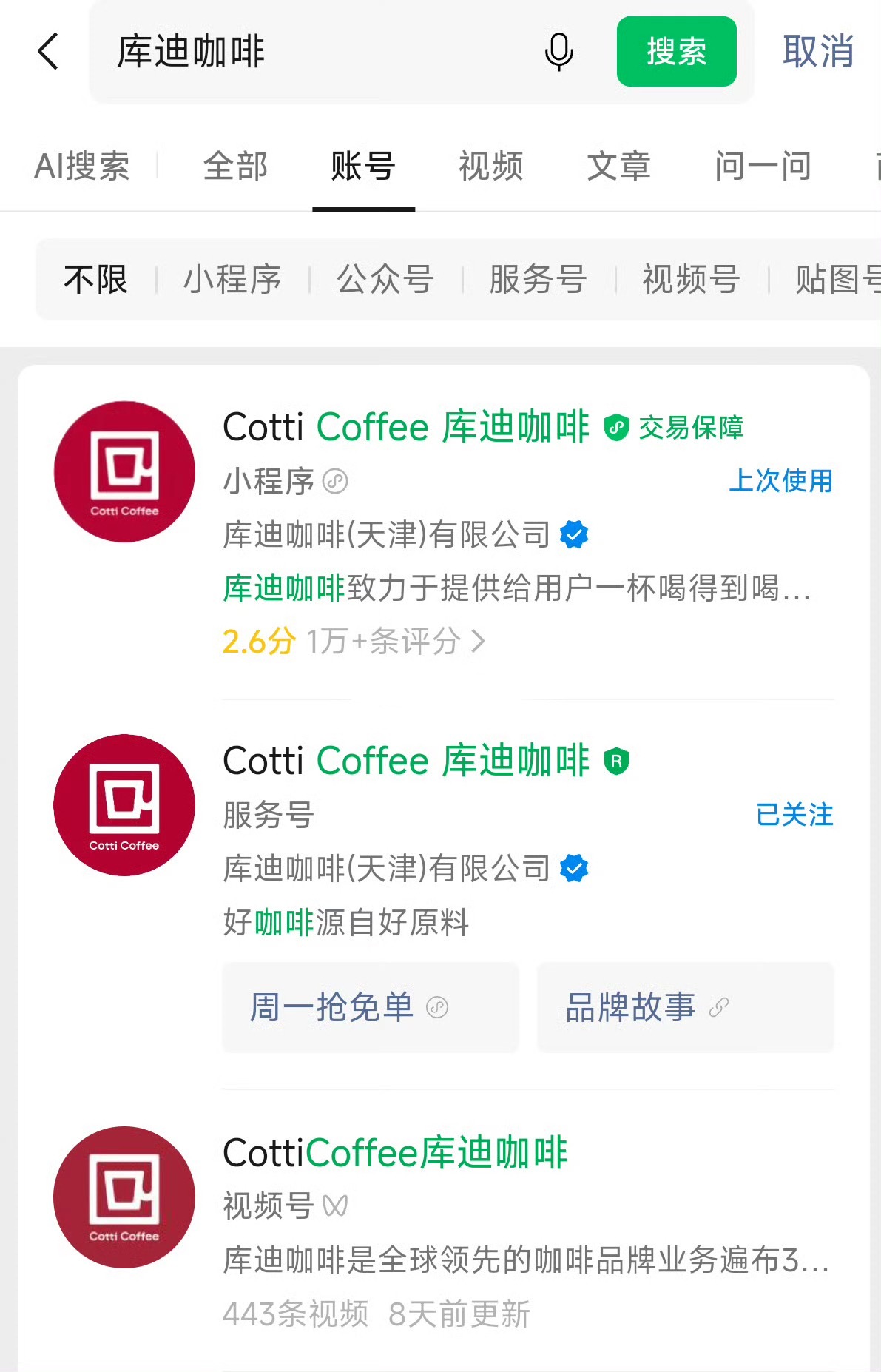
Task: Tap the back arrow to exit search
Action: 47,53
